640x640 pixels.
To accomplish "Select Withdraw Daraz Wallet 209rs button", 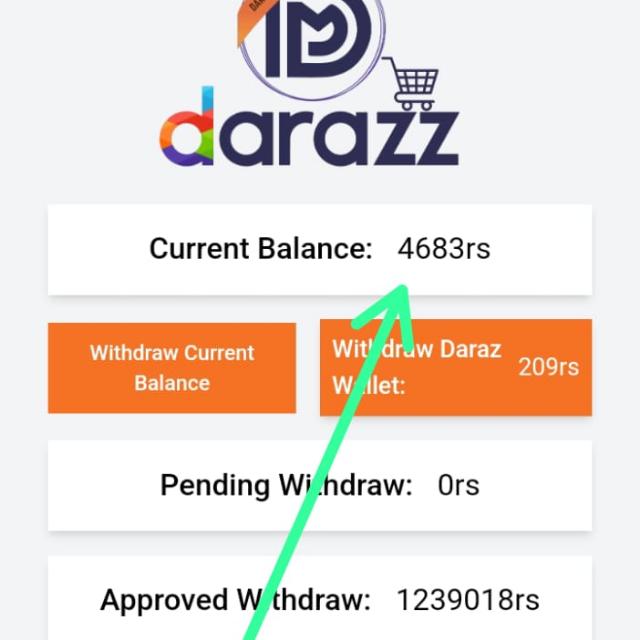I will (x=456, y=367).
